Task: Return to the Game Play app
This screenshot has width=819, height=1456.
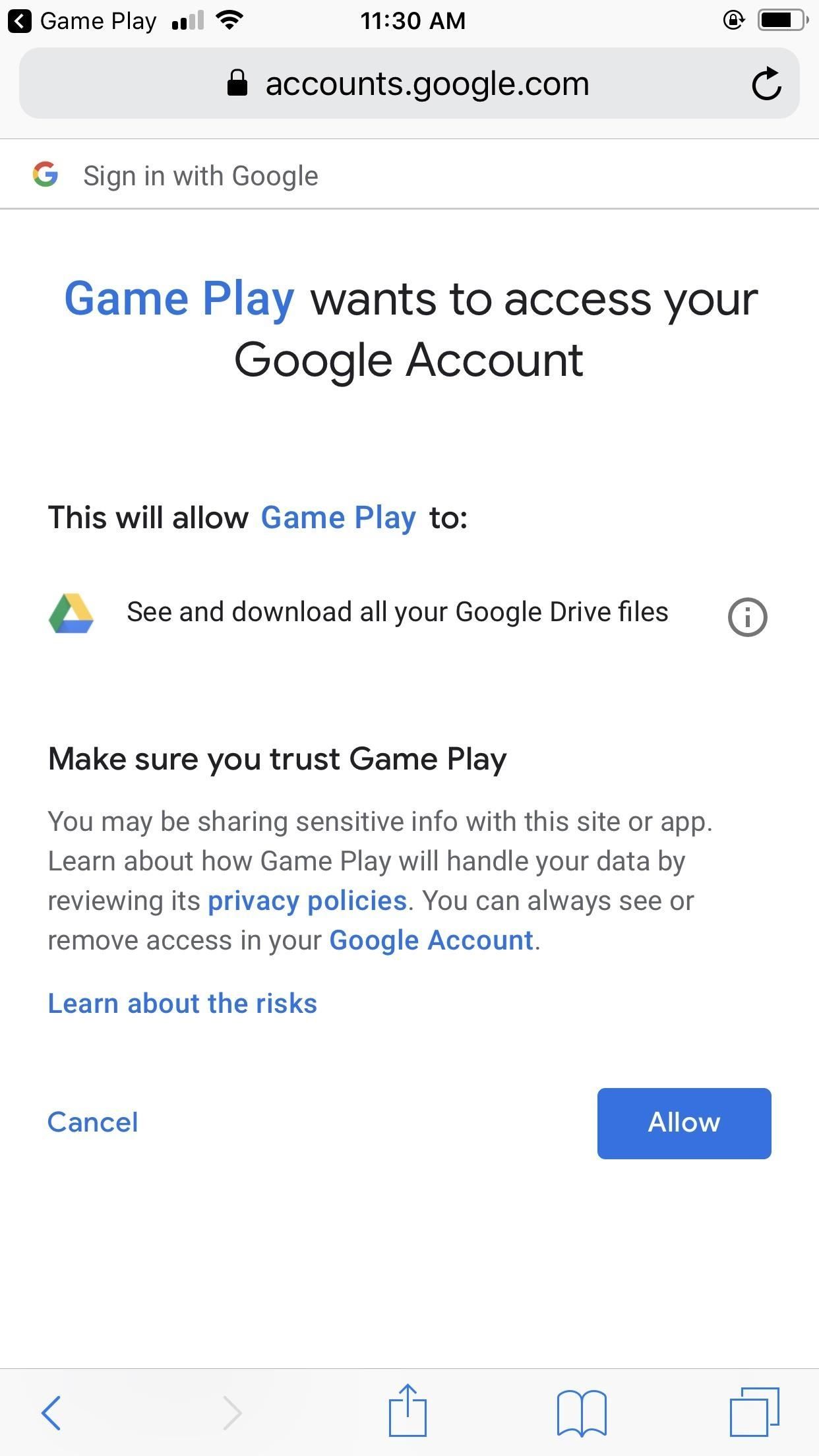Action: click(82, 21)
